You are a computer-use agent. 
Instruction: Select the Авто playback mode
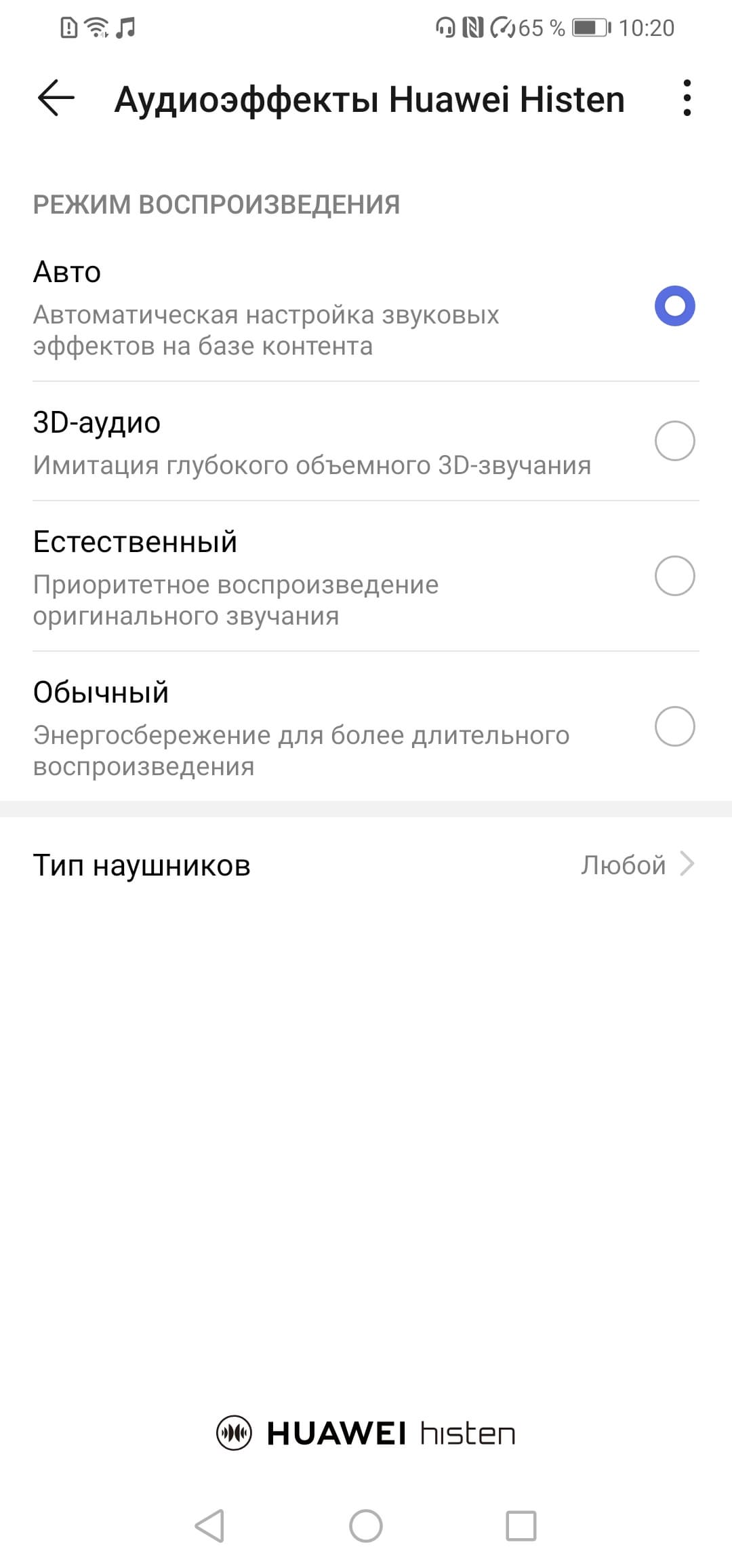674,306
